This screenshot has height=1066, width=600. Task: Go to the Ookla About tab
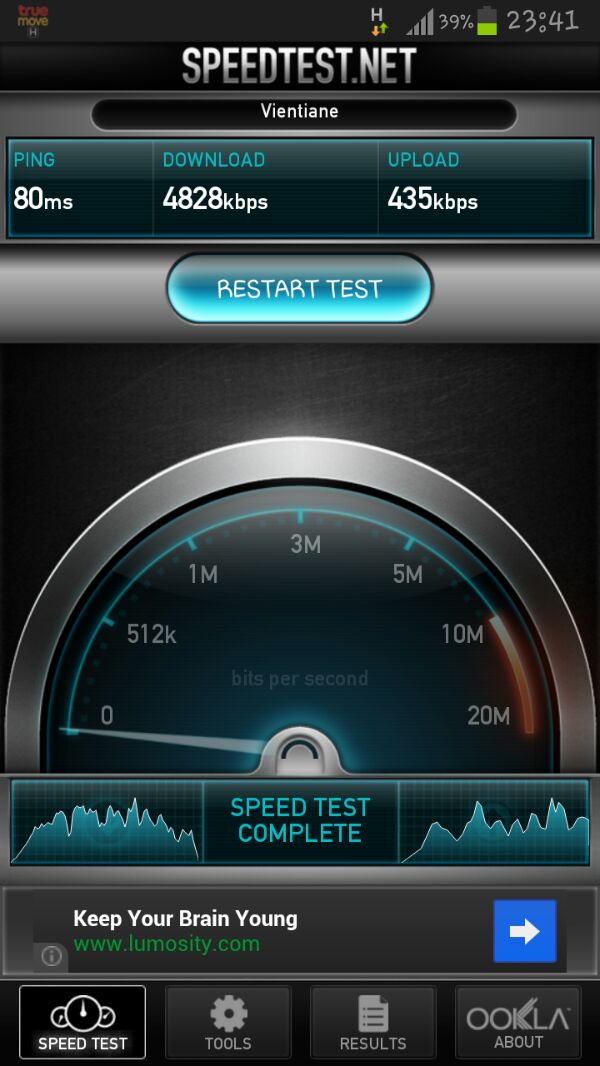tap(518, 1023)
